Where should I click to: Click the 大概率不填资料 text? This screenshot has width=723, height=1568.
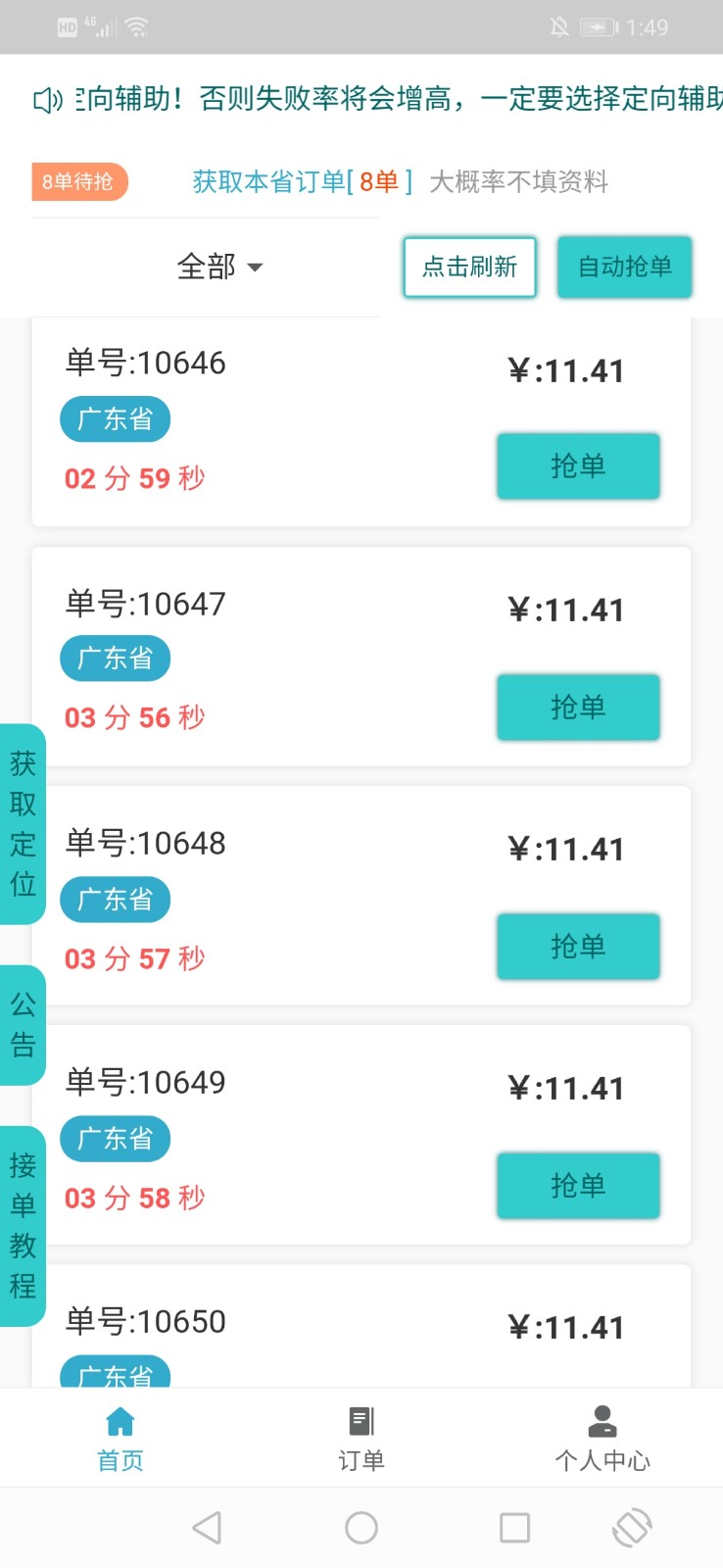(x=519, y=181)
